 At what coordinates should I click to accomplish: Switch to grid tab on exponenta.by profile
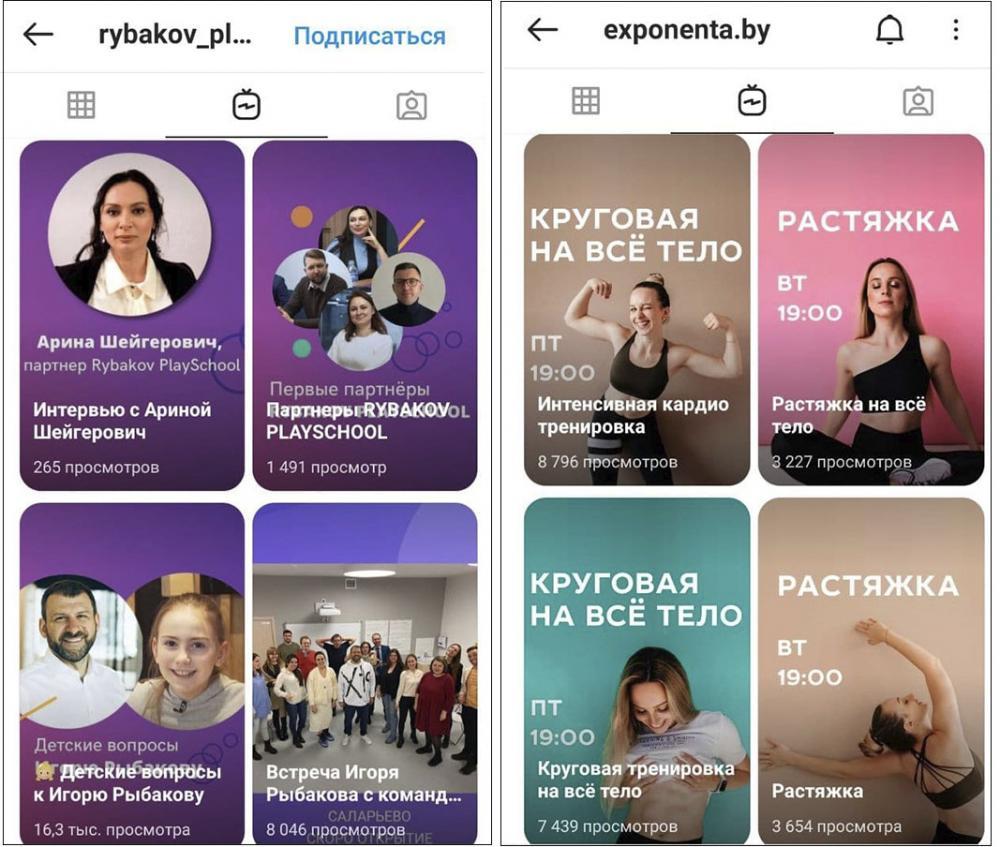point(585,100)
